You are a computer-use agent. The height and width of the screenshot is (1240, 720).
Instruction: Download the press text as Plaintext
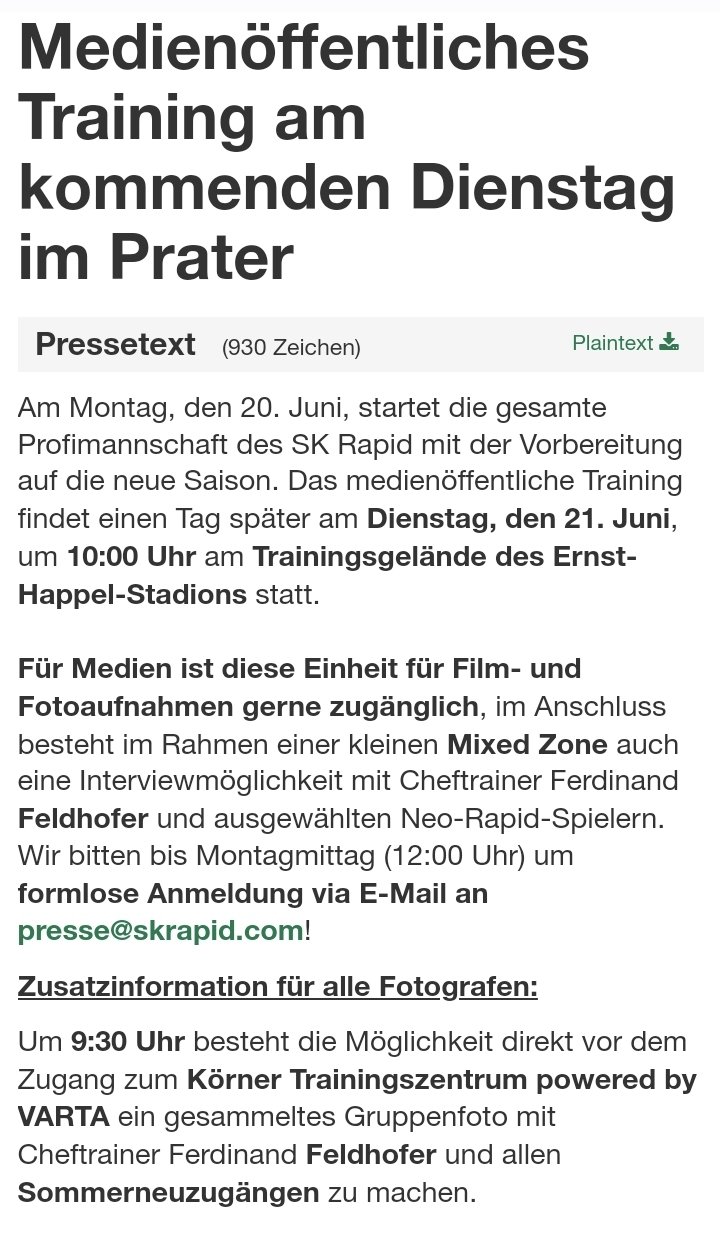click(625, 343)
